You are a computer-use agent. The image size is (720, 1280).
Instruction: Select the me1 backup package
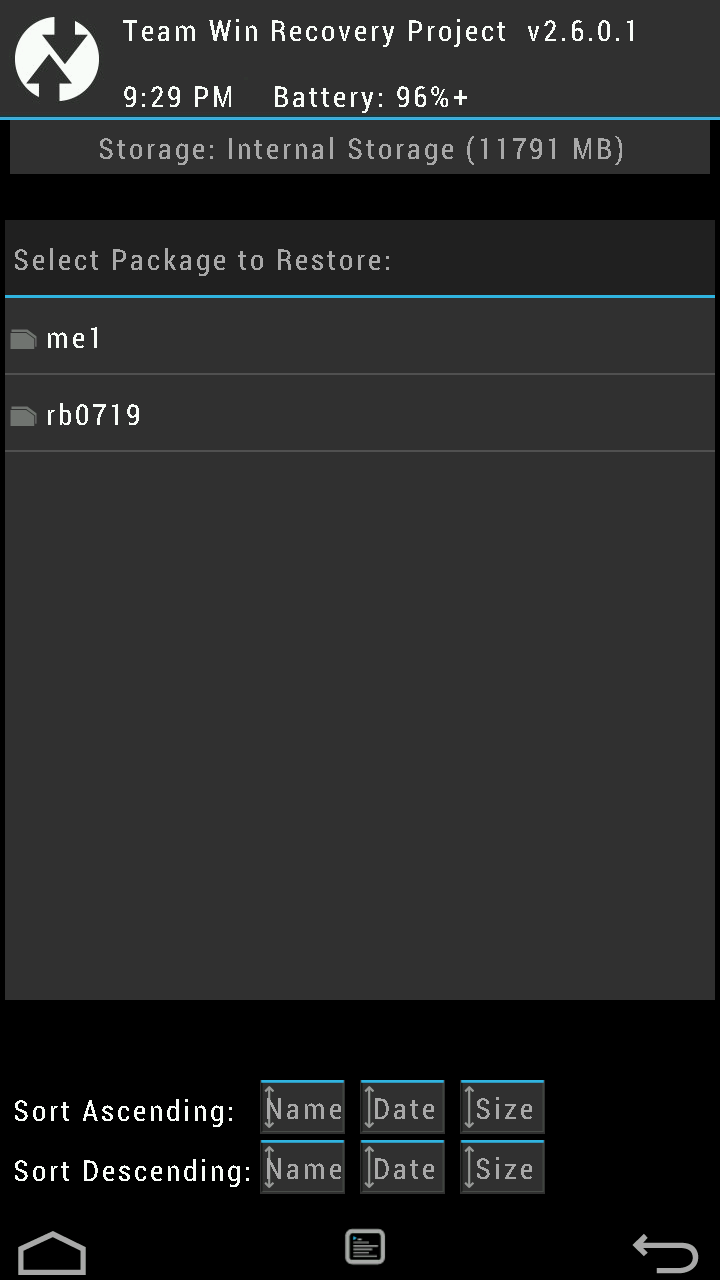click(360, 338)
